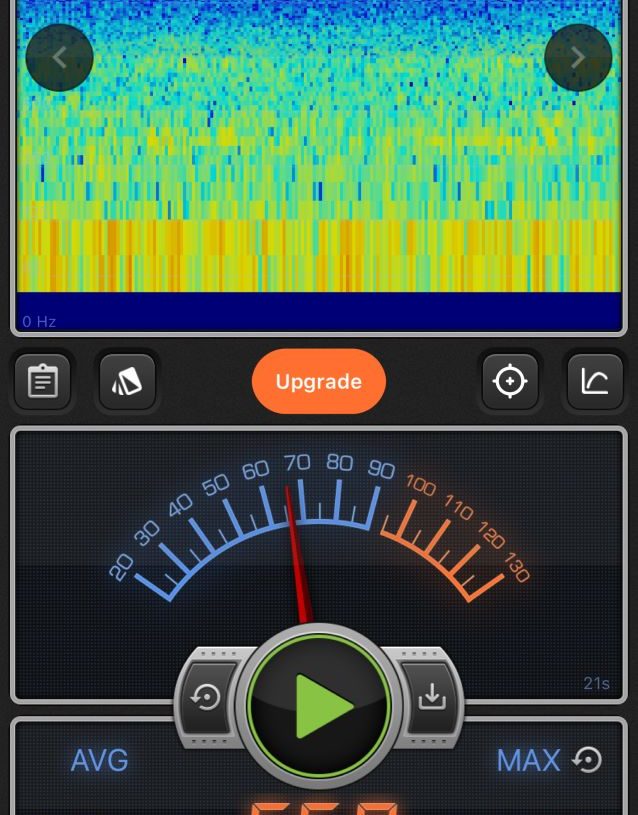
Task: Tap the orange Upgrade button
Action: 318,381
